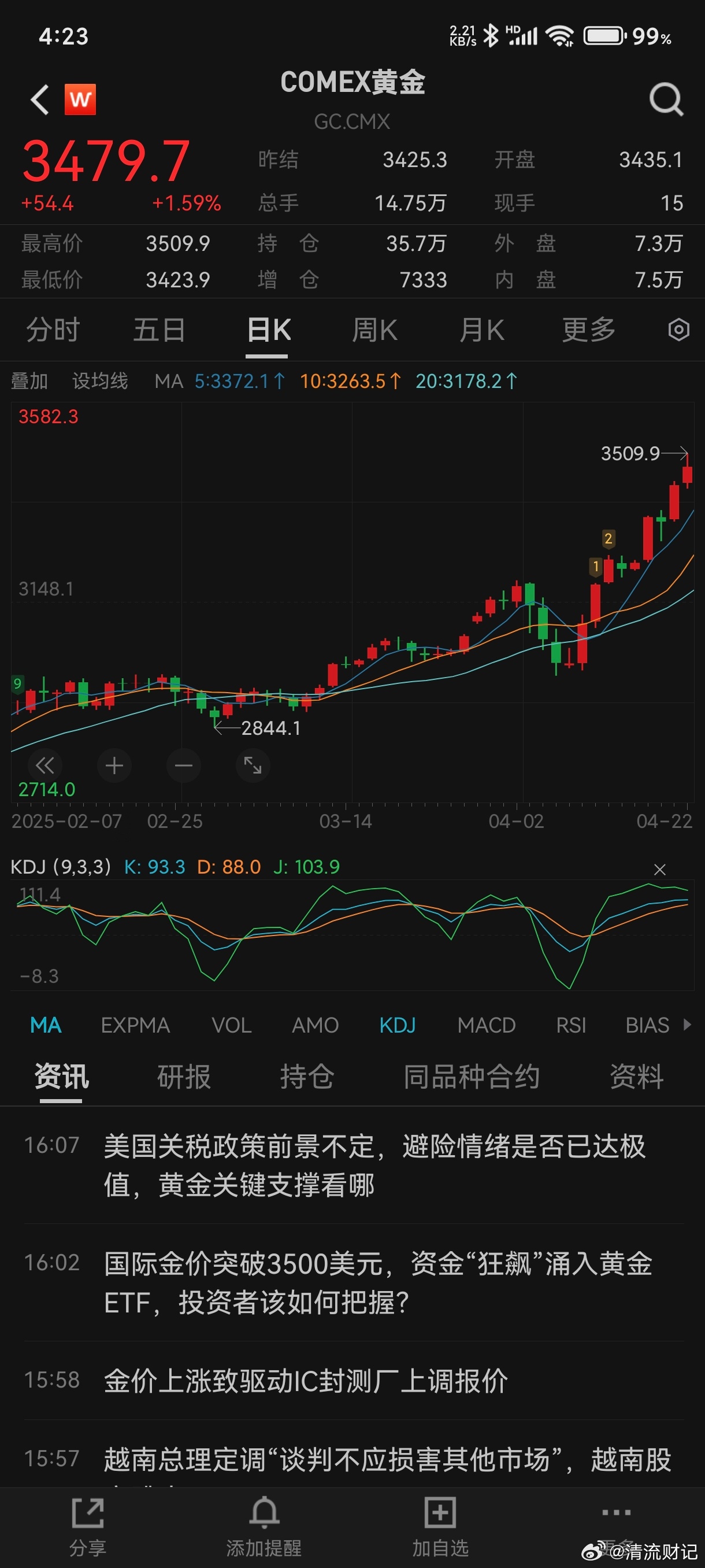This screenshot has width=705, height=1568.
Task: Zoom in on the candlestick chart
Action: [114, 765]
